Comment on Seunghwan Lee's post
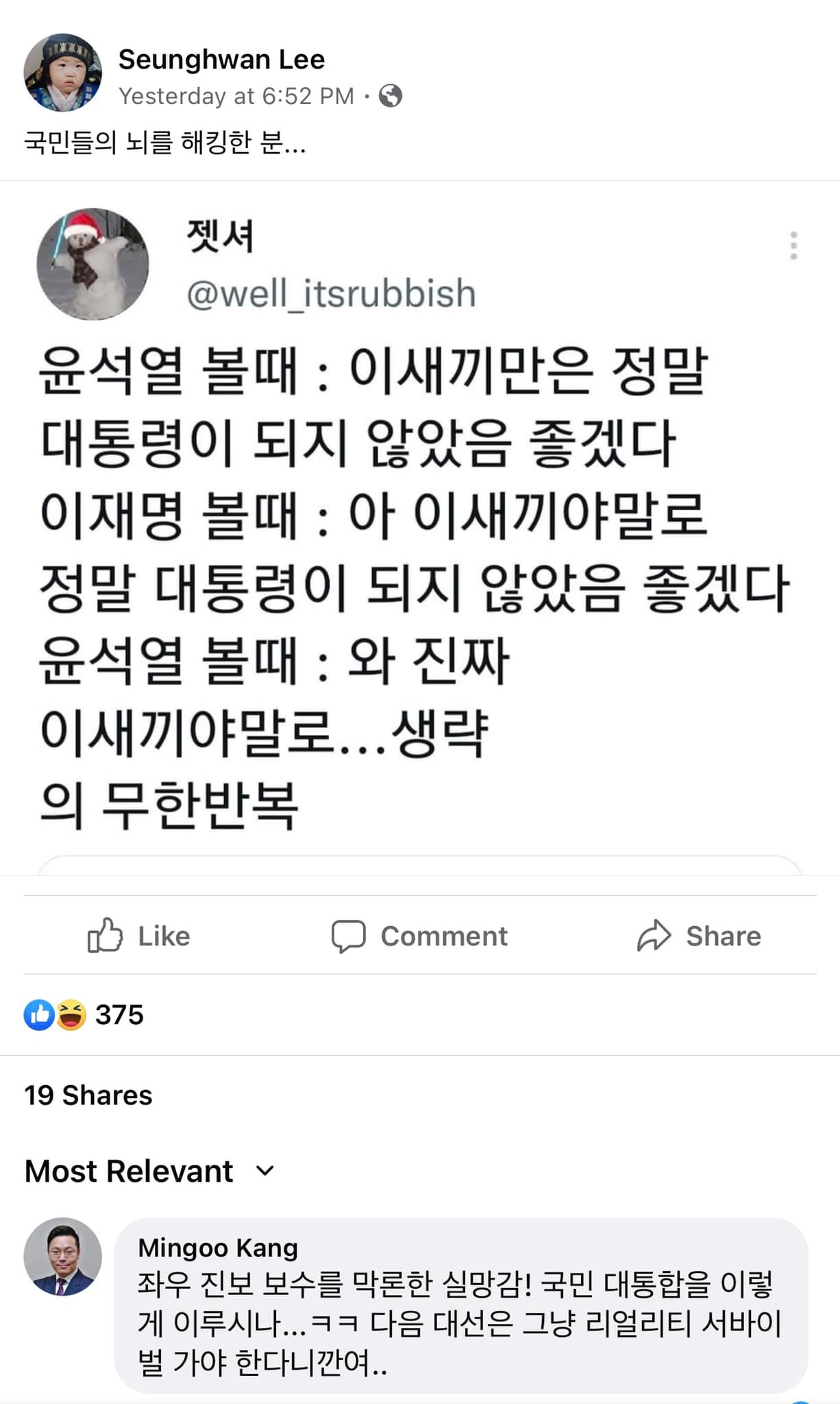The height and width of the screenshot is (1404, 840). pos(419,936)
